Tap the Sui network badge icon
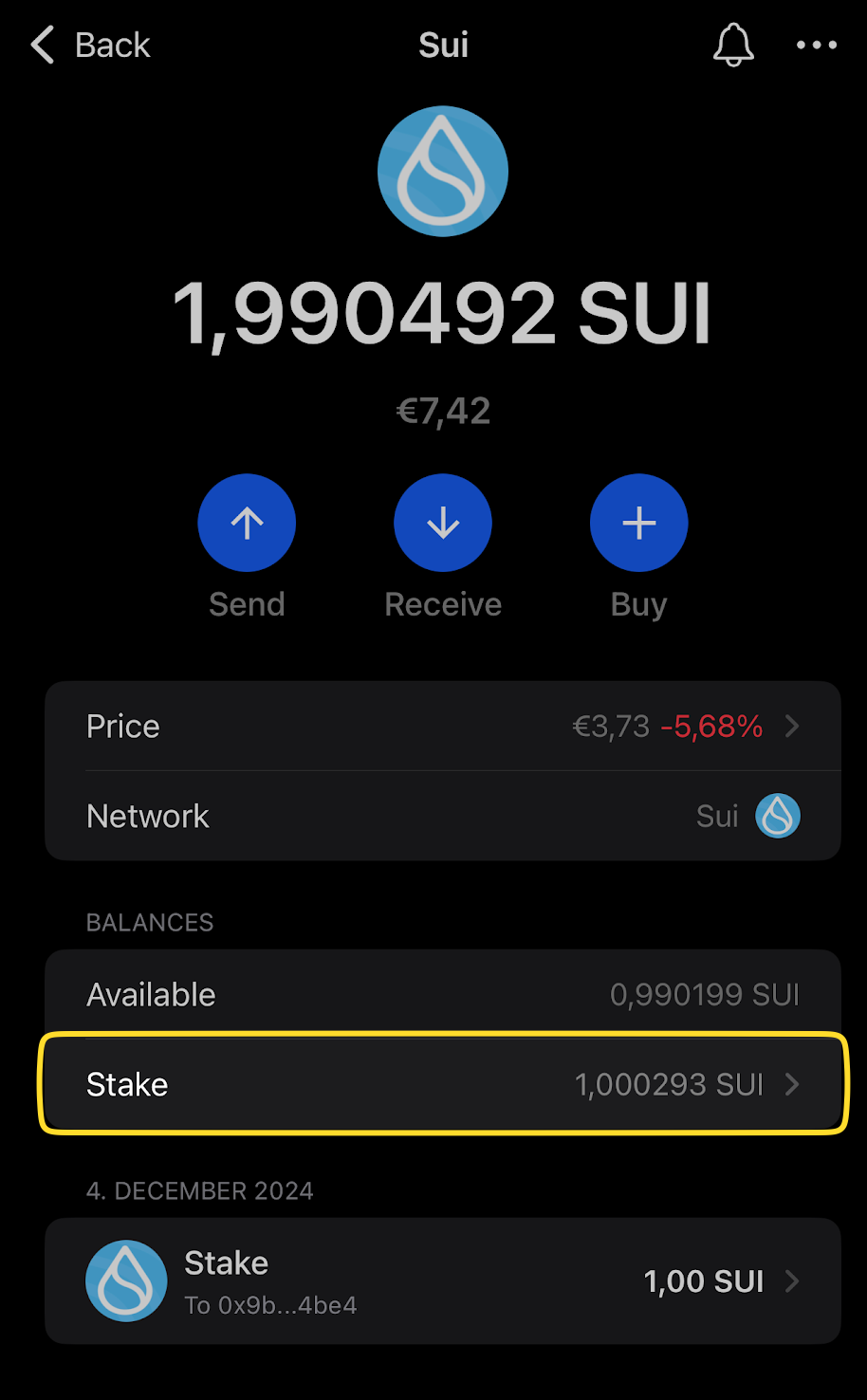This screenshot has width=867, height=1400. point(777,815)
